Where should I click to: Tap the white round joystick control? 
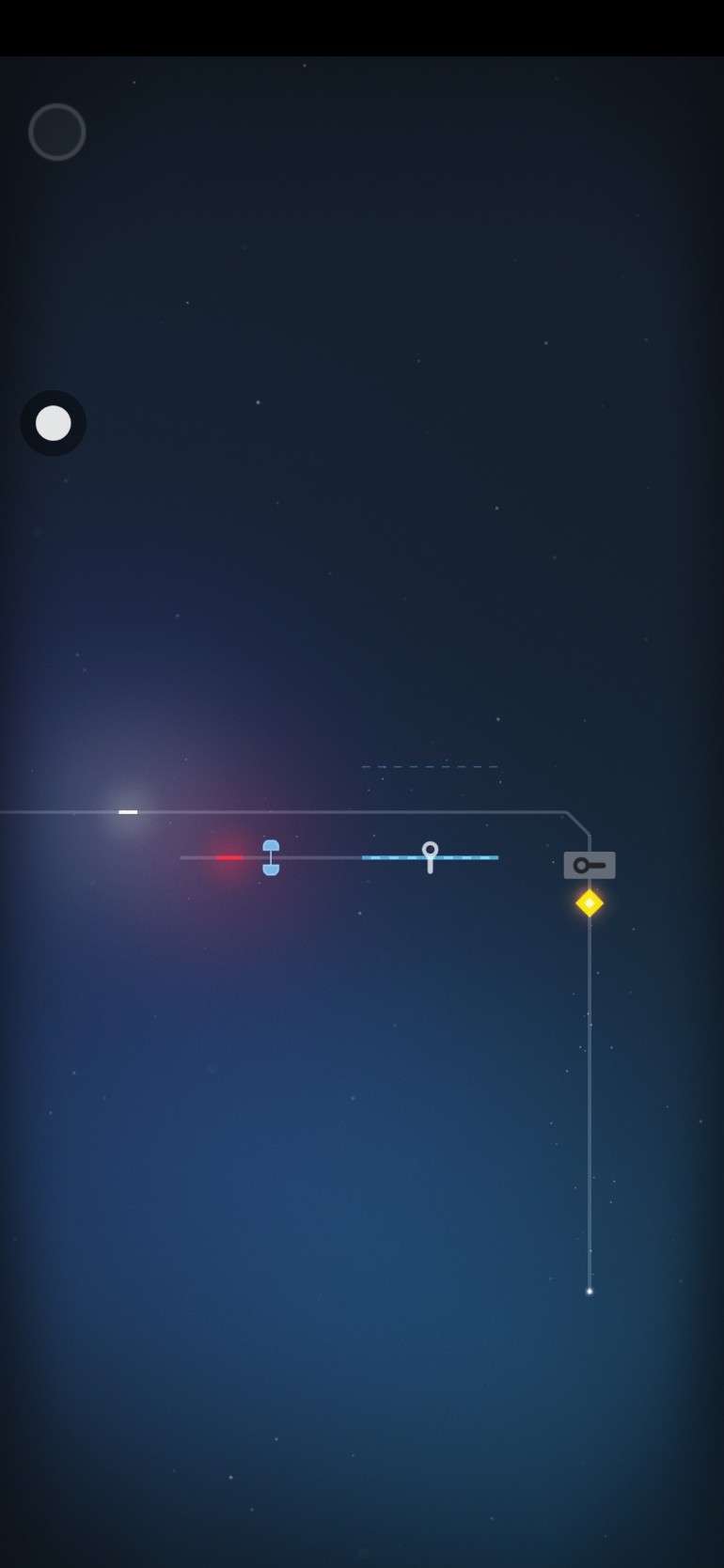point(54,423)
